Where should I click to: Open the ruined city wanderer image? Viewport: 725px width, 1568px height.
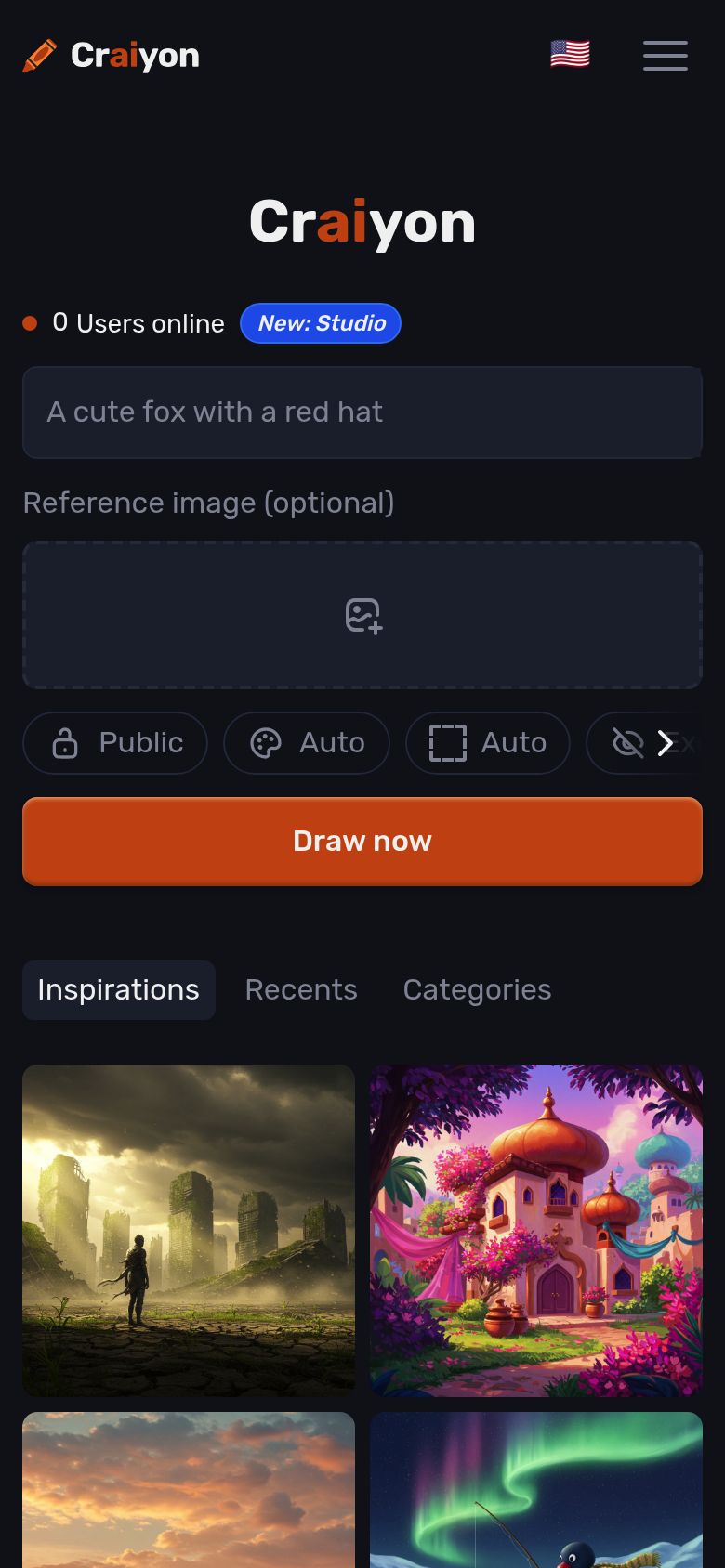pos(189,1231)
